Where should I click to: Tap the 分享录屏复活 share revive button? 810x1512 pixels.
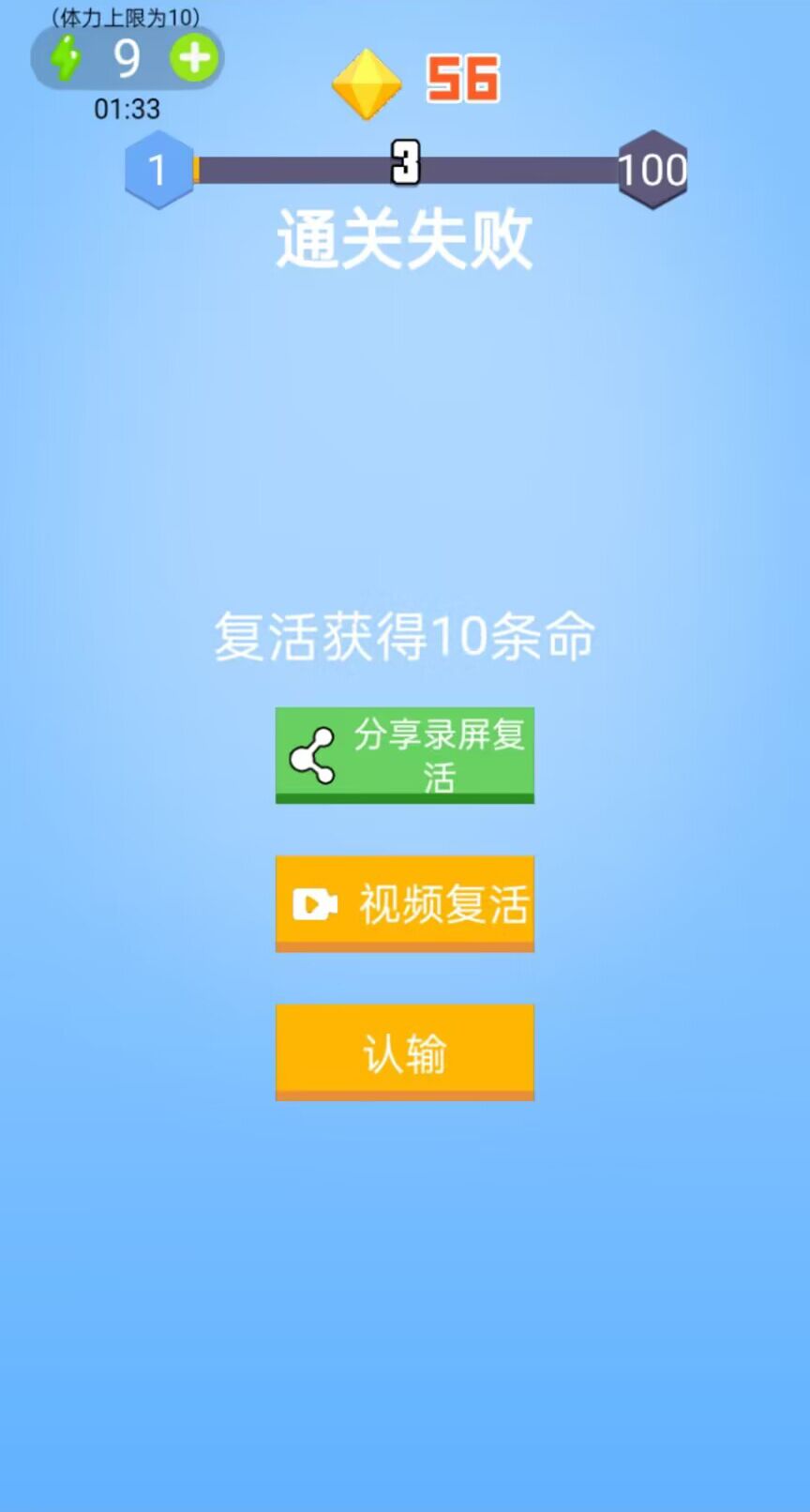click(404, 755)
